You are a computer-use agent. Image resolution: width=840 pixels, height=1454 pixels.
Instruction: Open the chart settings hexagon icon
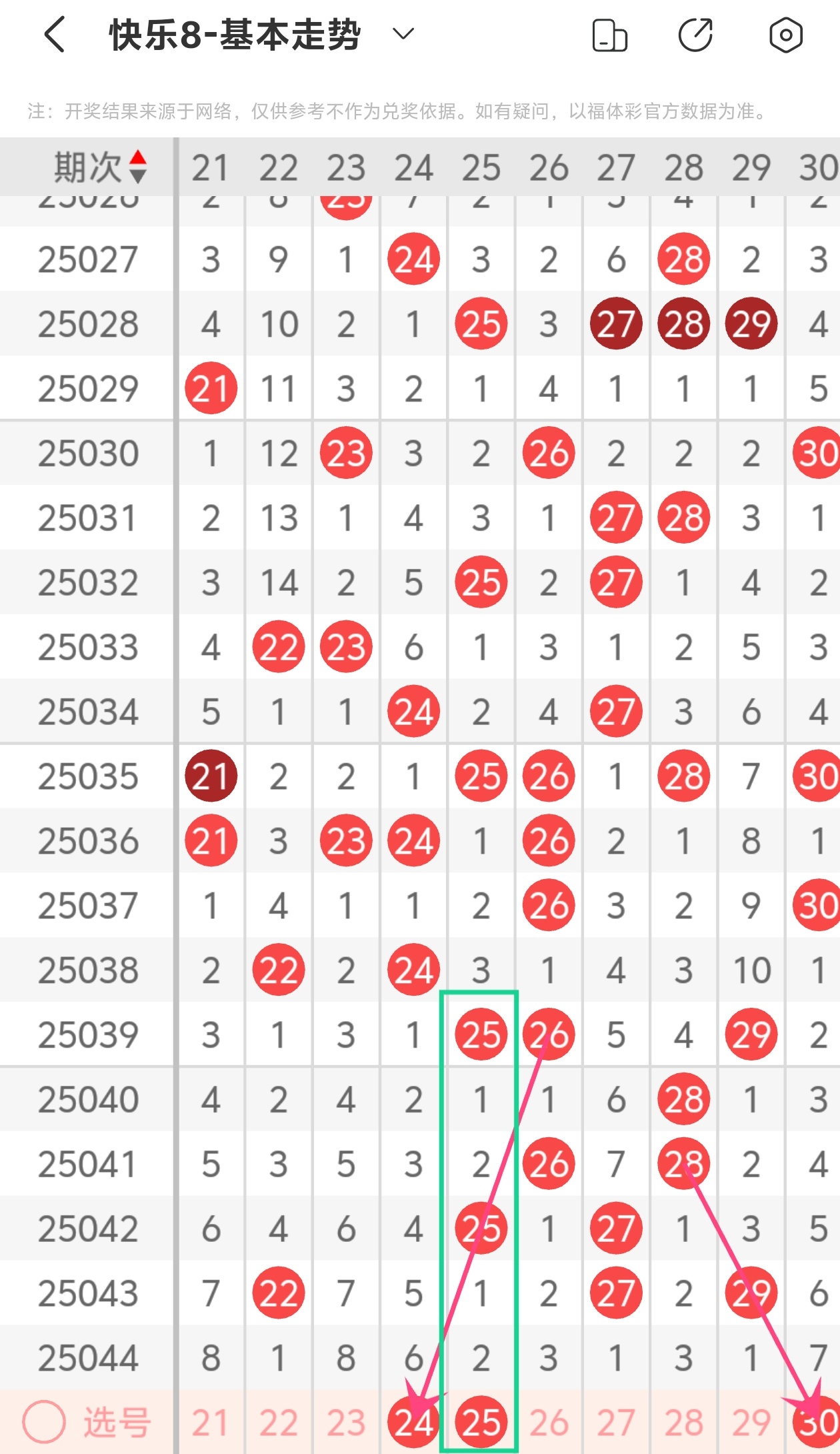785,35
